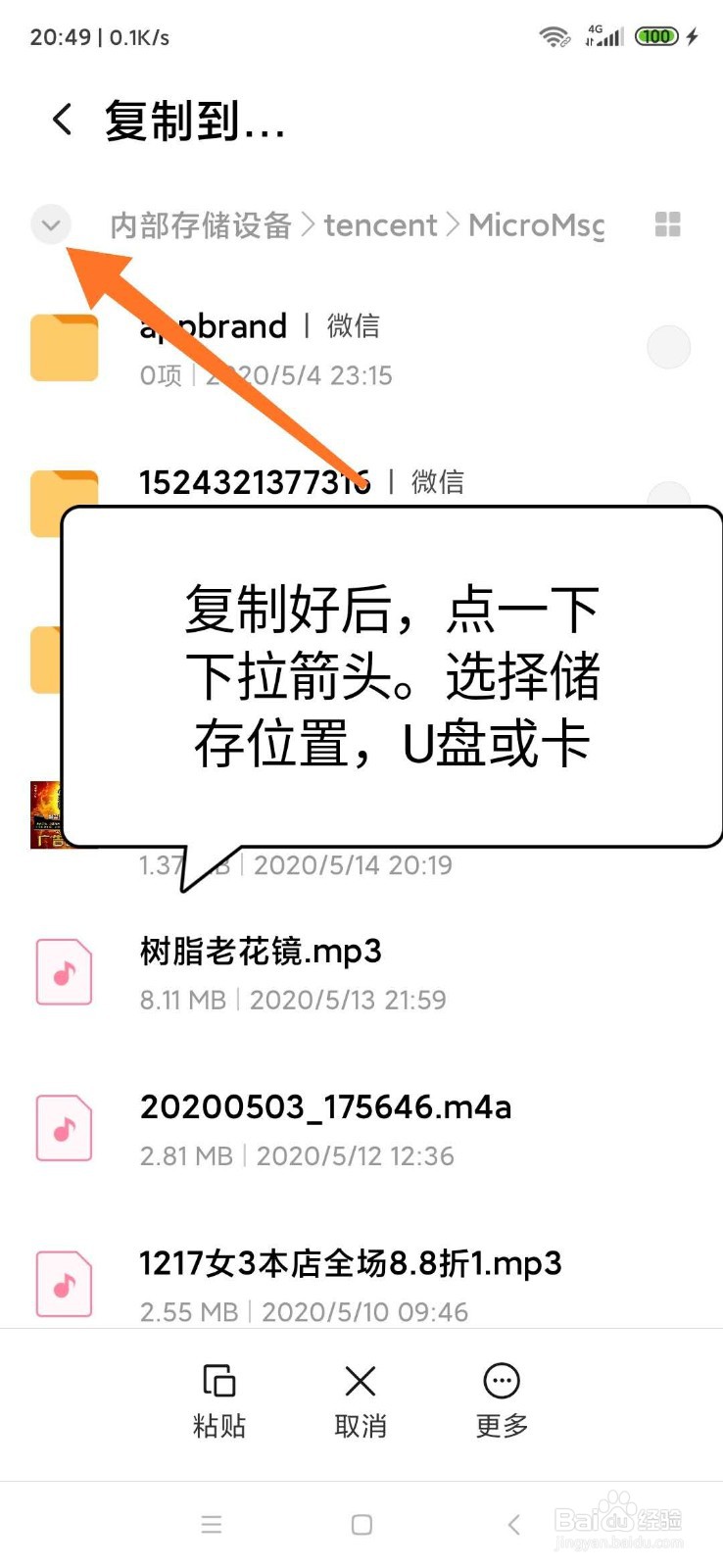Open the grid view layout icon
The image size is (723, 1568).
667,224
